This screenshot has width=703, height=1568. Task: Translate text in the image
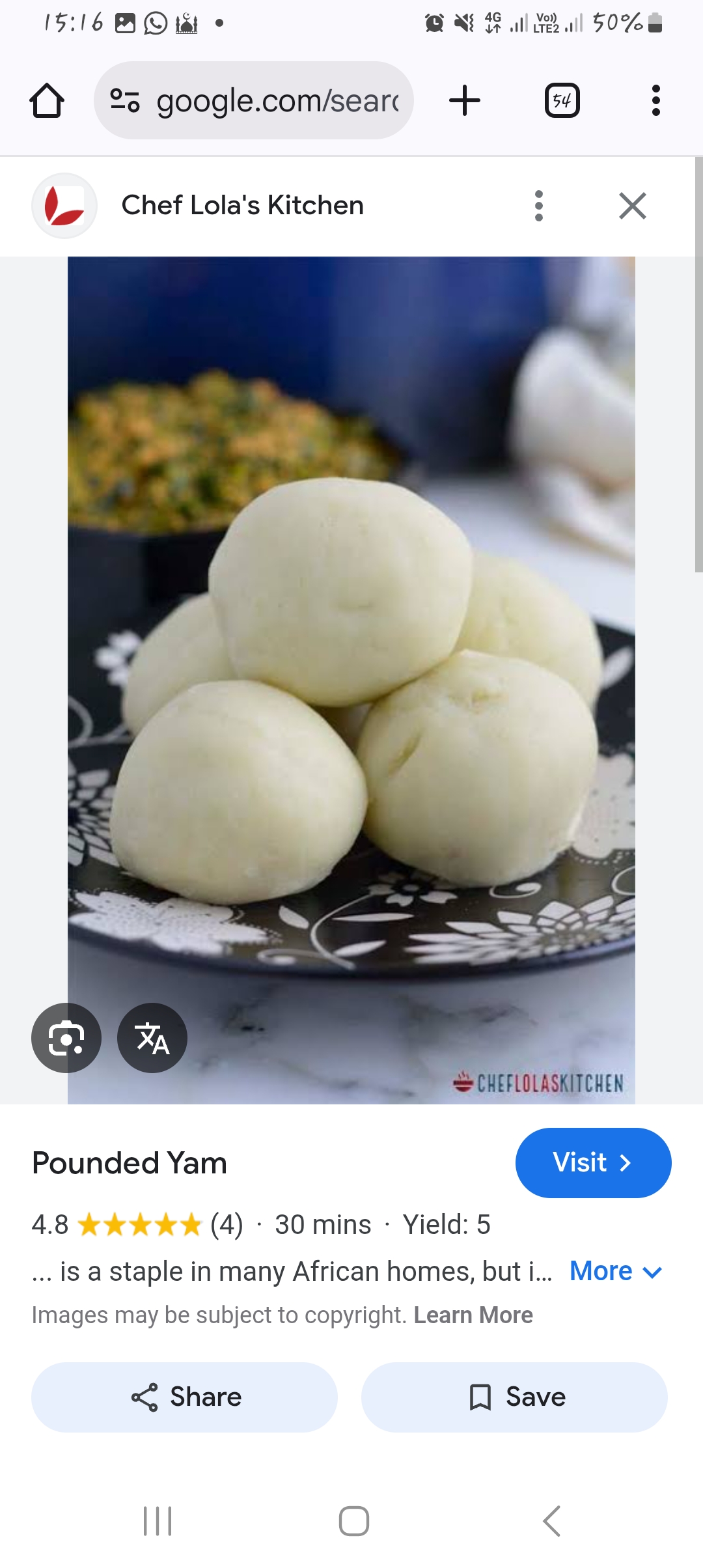pos(152,1038)
